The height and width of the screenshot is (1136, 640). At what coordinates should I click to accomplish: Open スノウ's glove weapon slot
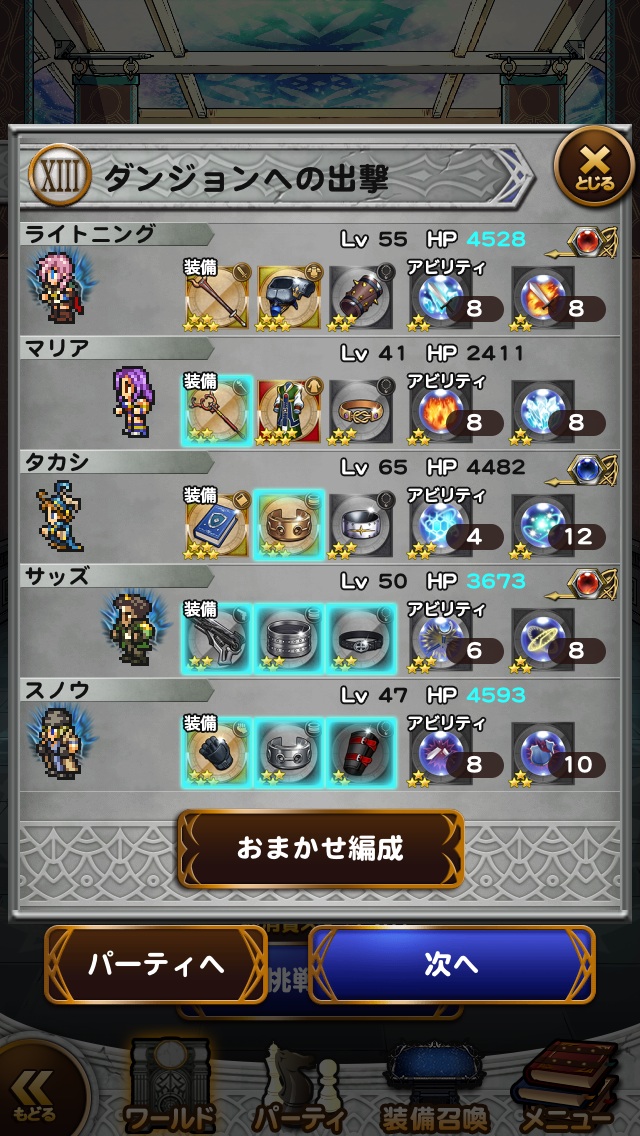(216, 752)
